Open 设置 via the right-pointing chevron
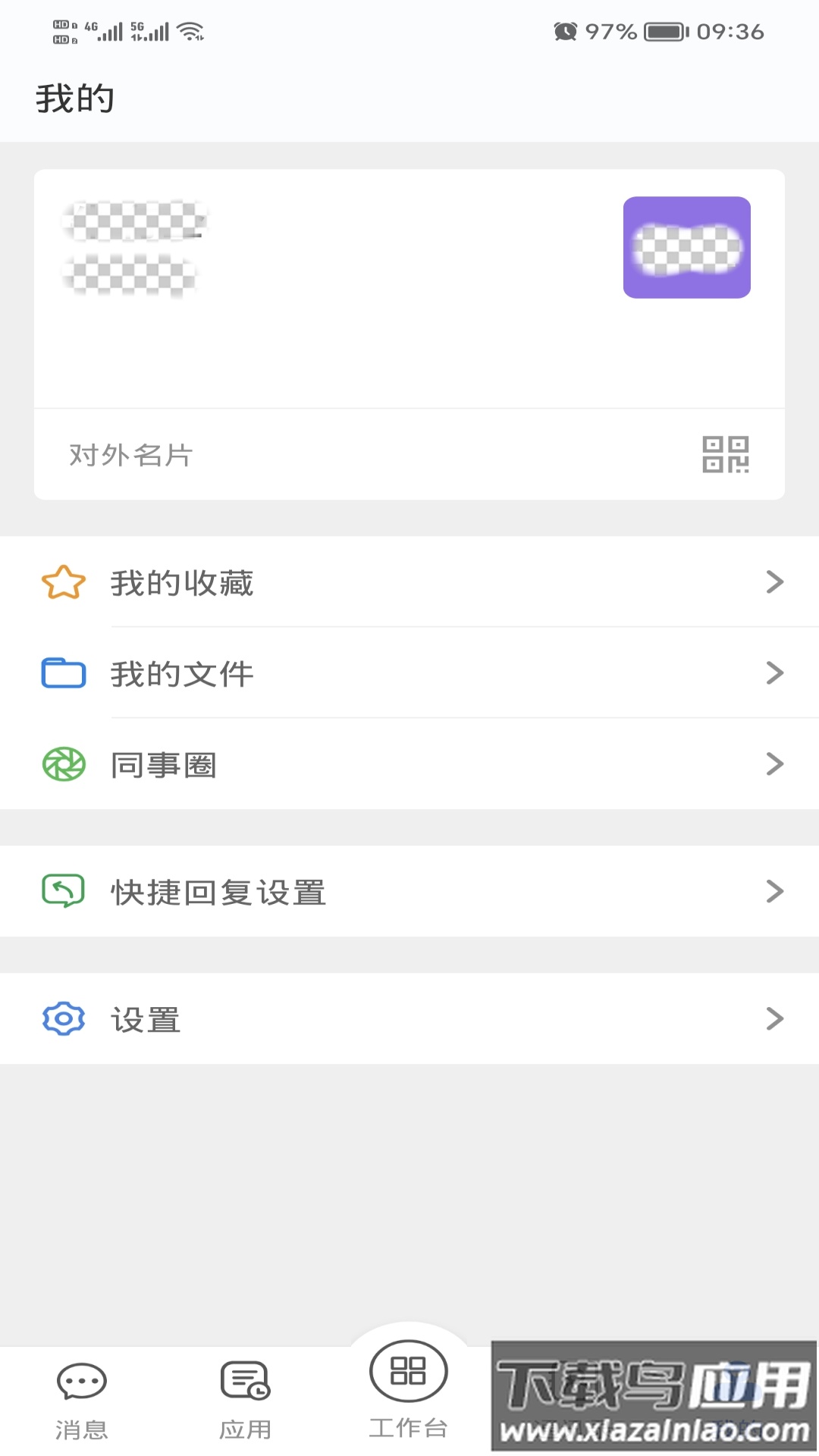Image resolution: width=819 pixels, height=1456 pixels. pyautogui.click(x=774, y=1019)
